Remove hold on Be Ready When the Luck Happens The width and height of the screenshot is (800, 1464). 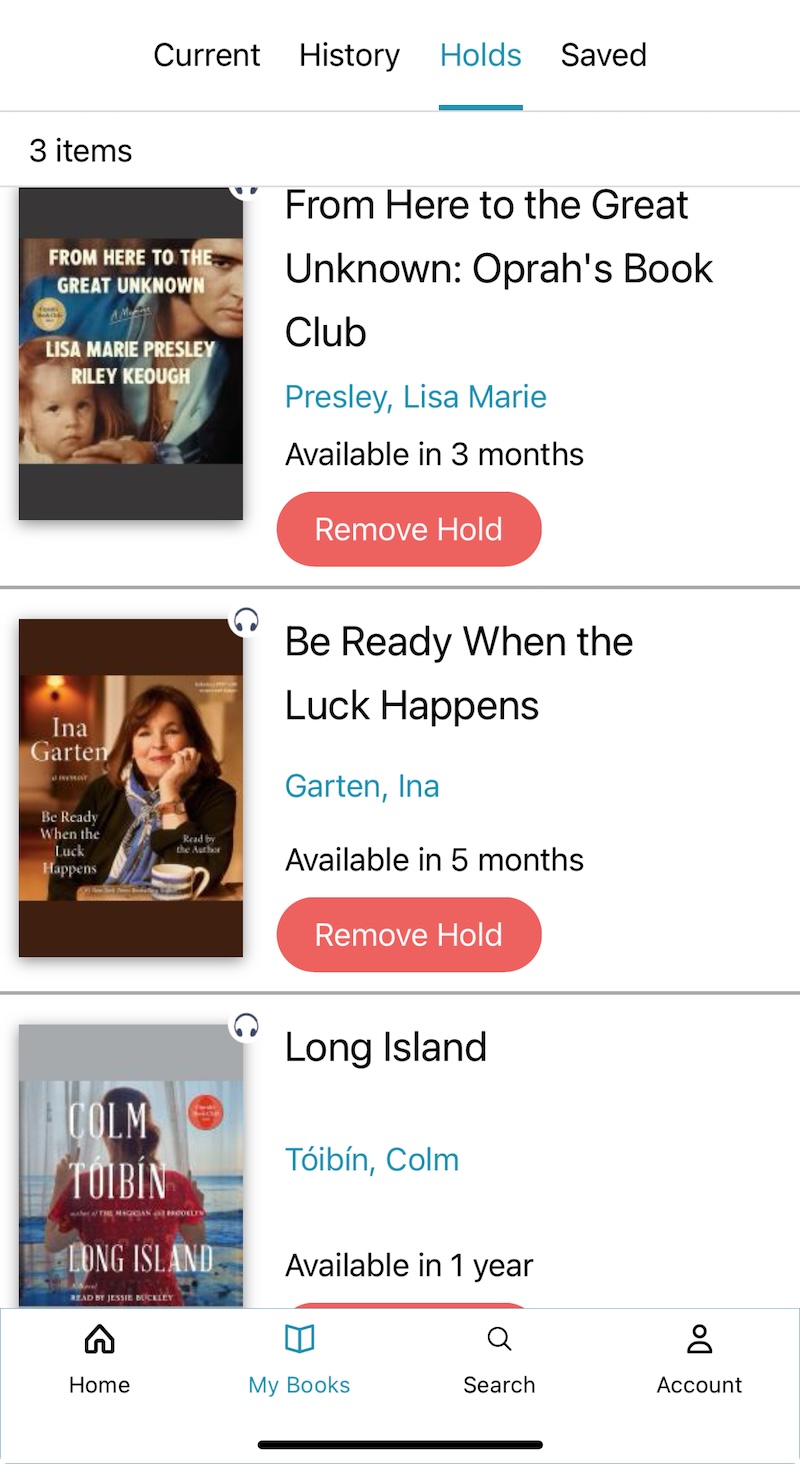tap(408, 934)
